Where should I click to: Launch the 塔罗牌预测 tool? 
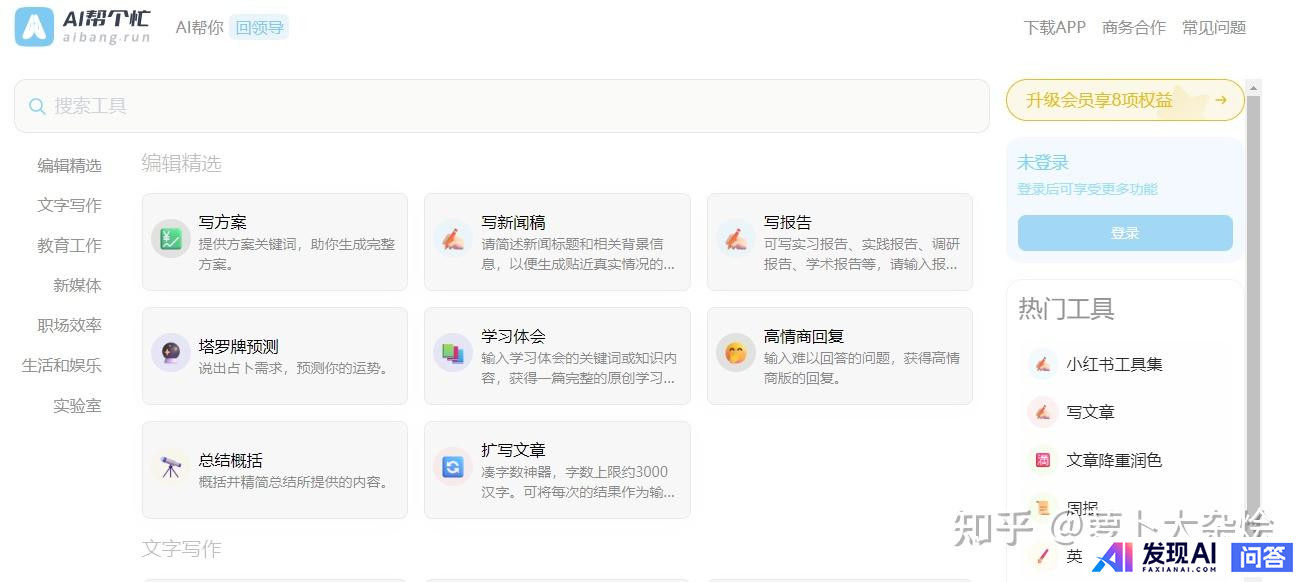(x=274, y=356)
